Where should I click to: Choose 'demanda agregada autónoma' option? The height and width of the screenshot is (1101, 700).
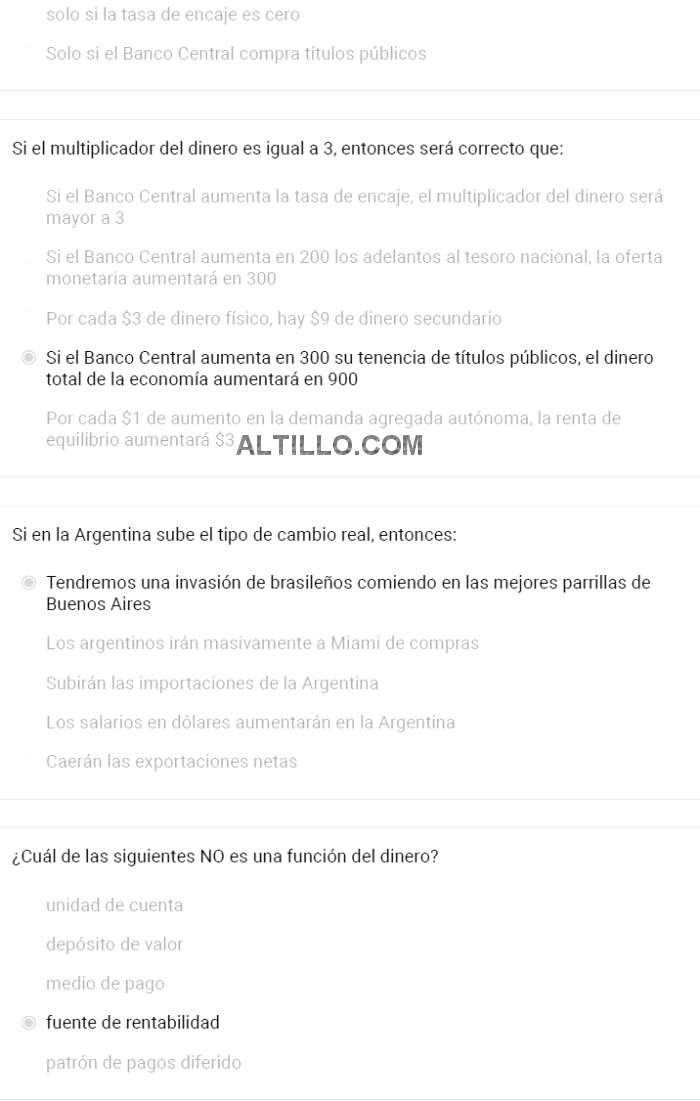pos(333,428)
